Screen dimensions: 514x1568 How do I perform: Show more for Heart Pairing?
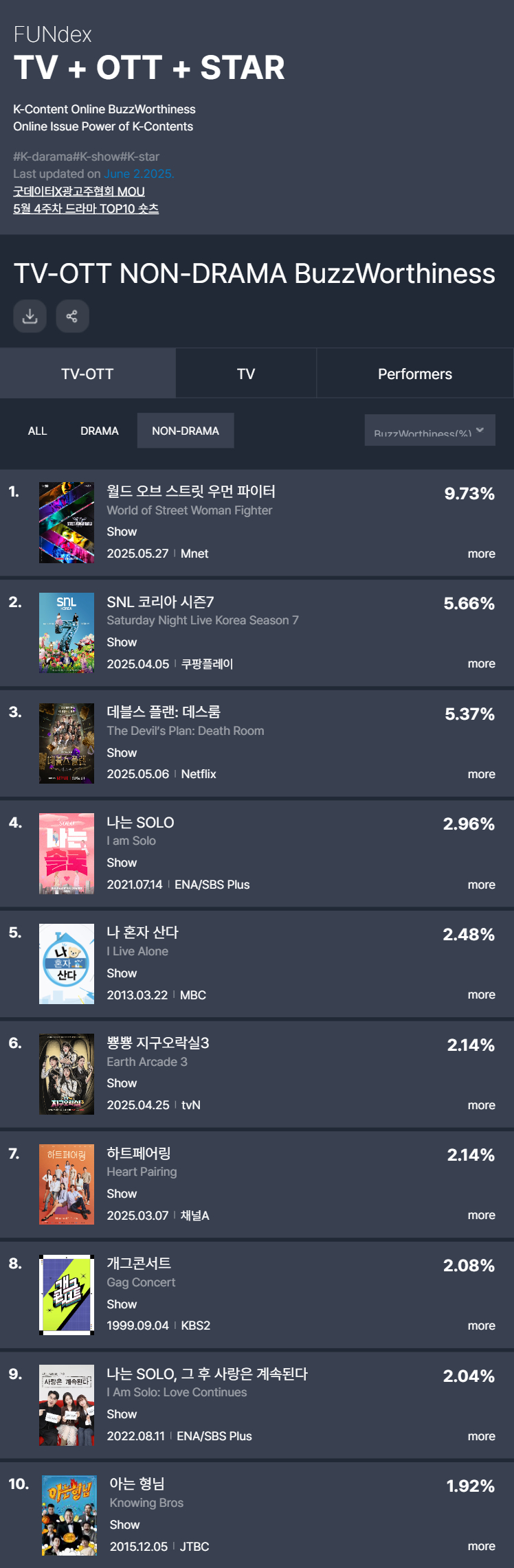coord(481,1215)
